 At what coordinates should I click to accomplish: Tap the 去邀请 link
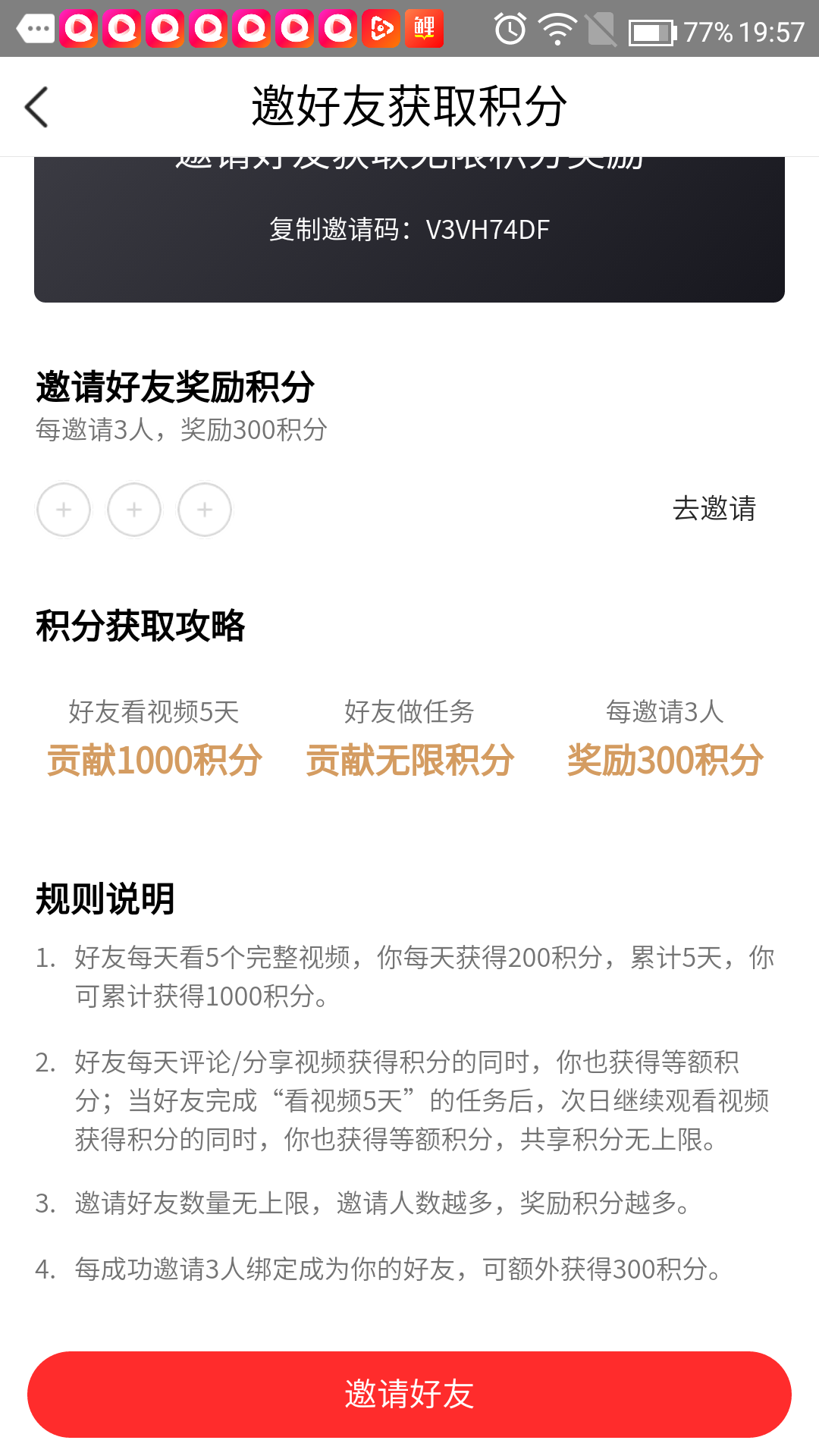coord(714,508)
